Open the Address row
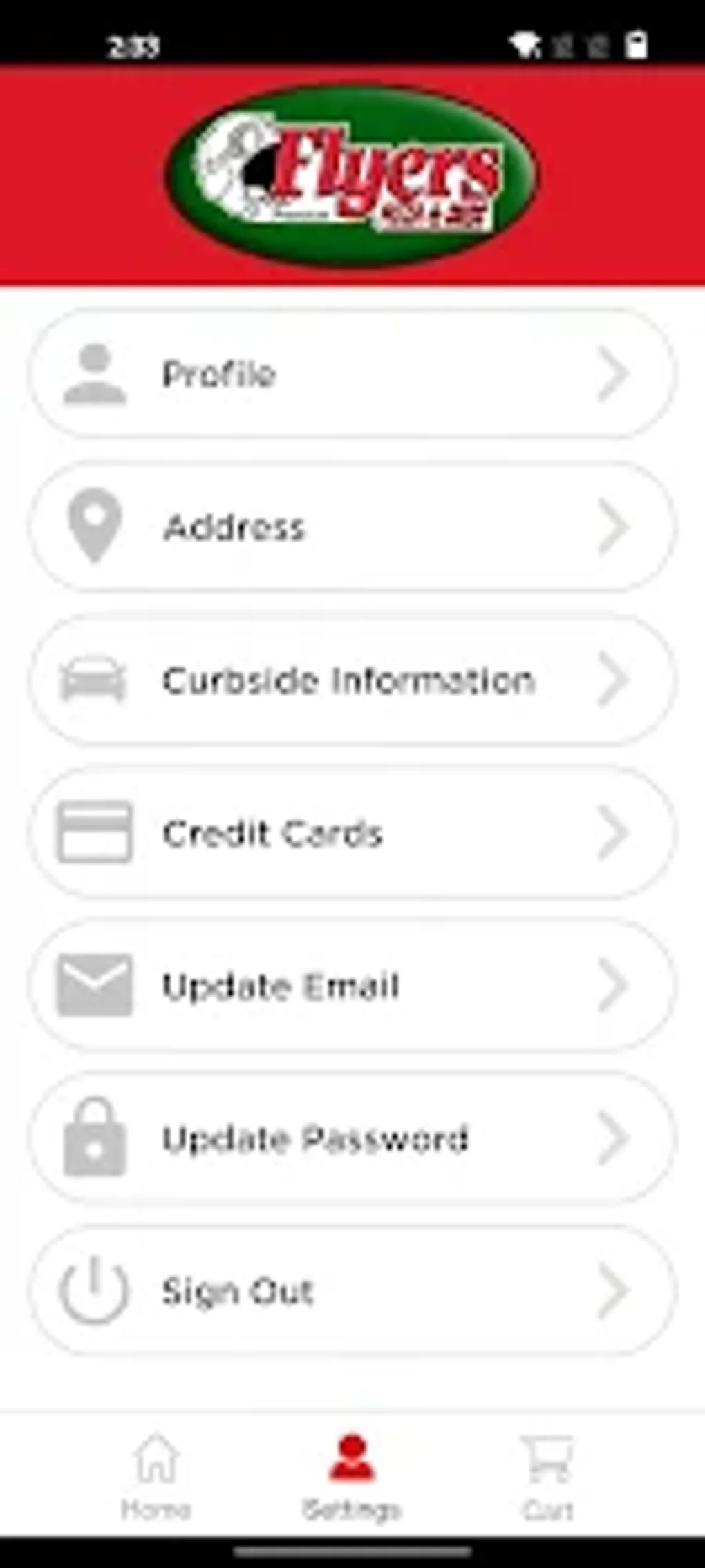The image size is (705, 1568). (x=352, y=527)
